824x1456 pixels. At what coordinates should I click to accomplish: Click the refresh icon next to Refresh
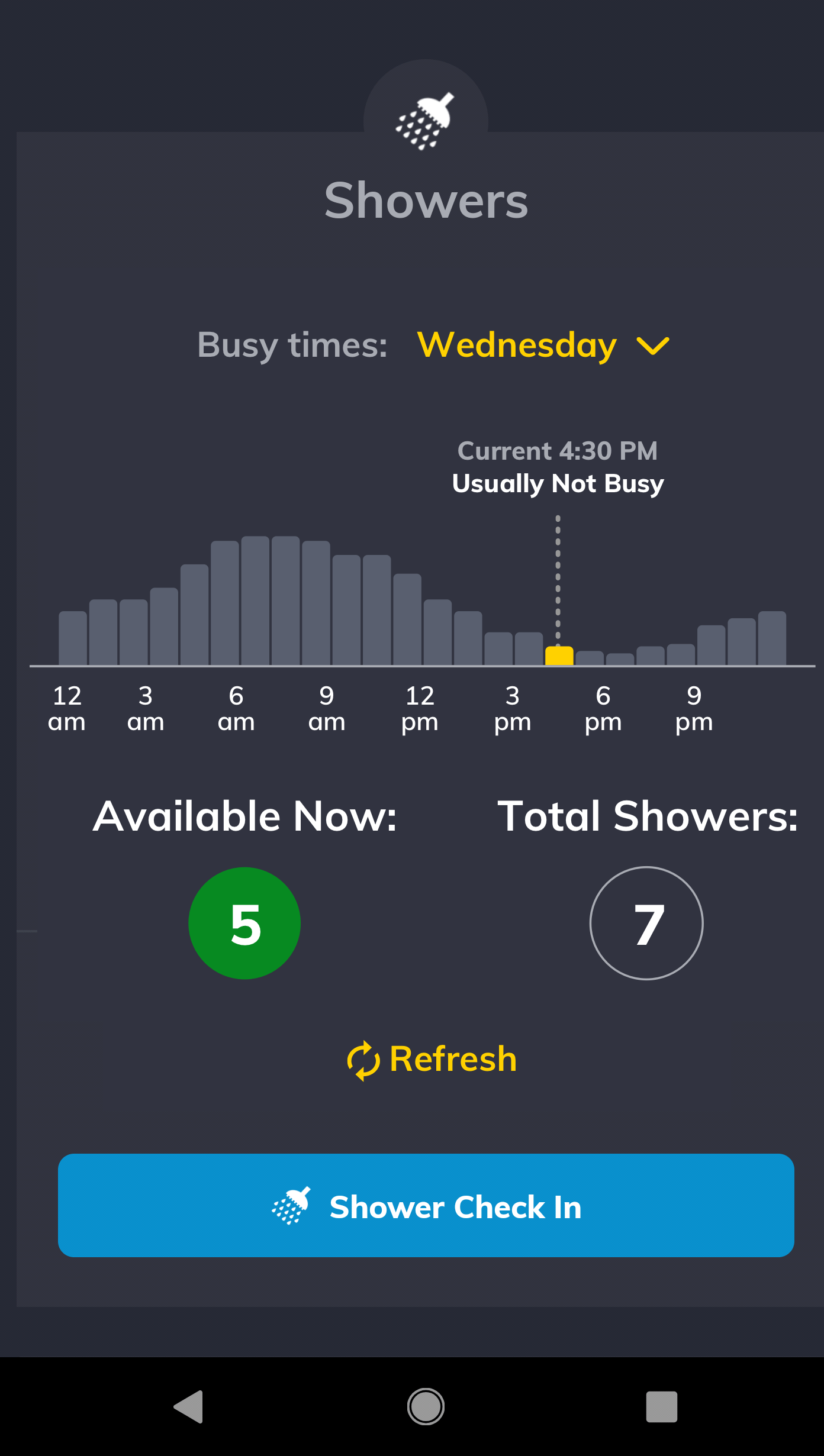(363, 1059)
